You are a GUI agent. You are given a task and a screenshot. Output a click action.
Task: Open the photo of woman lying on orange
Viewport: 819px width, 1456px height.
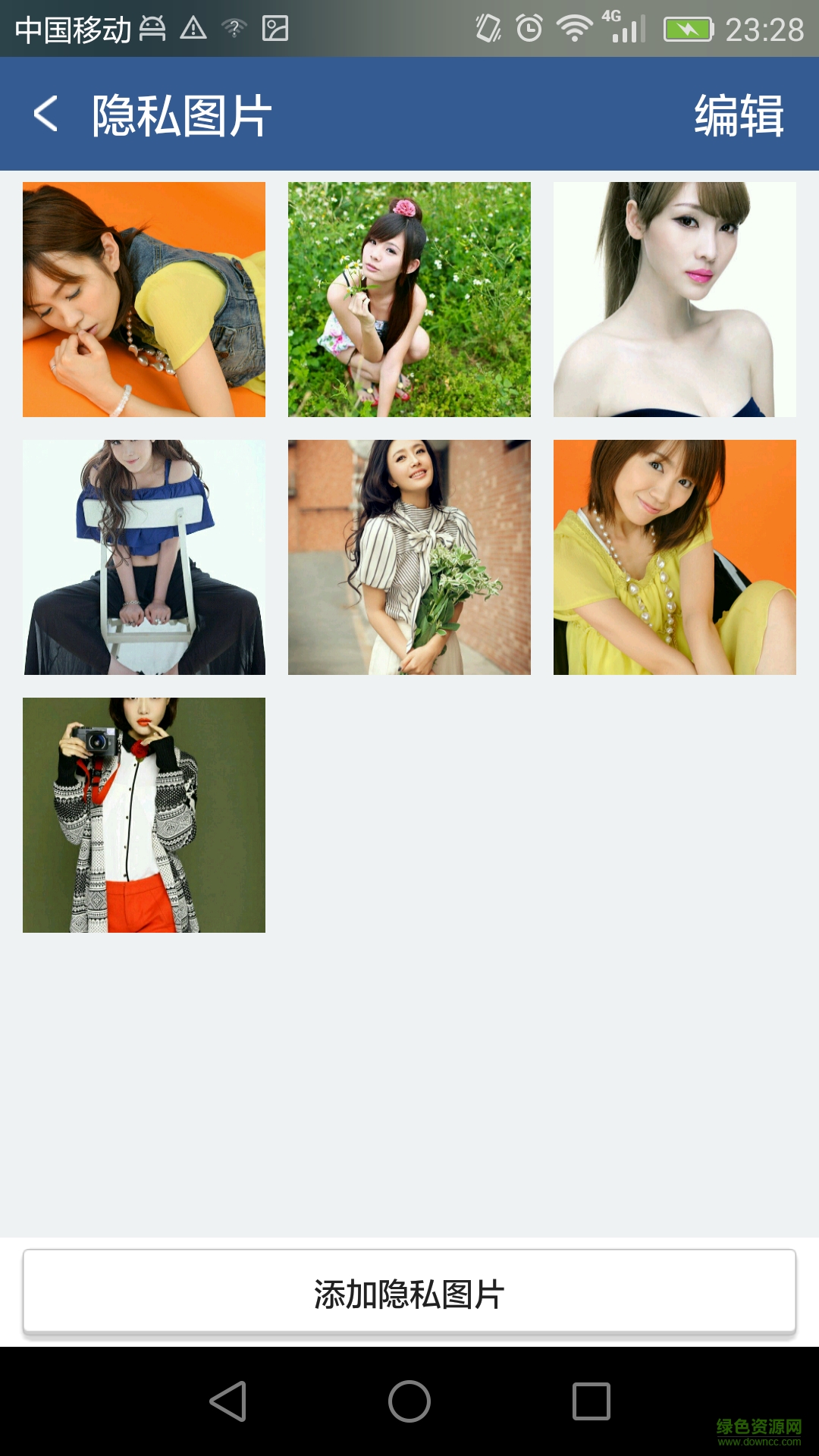[x=144, y=300]
